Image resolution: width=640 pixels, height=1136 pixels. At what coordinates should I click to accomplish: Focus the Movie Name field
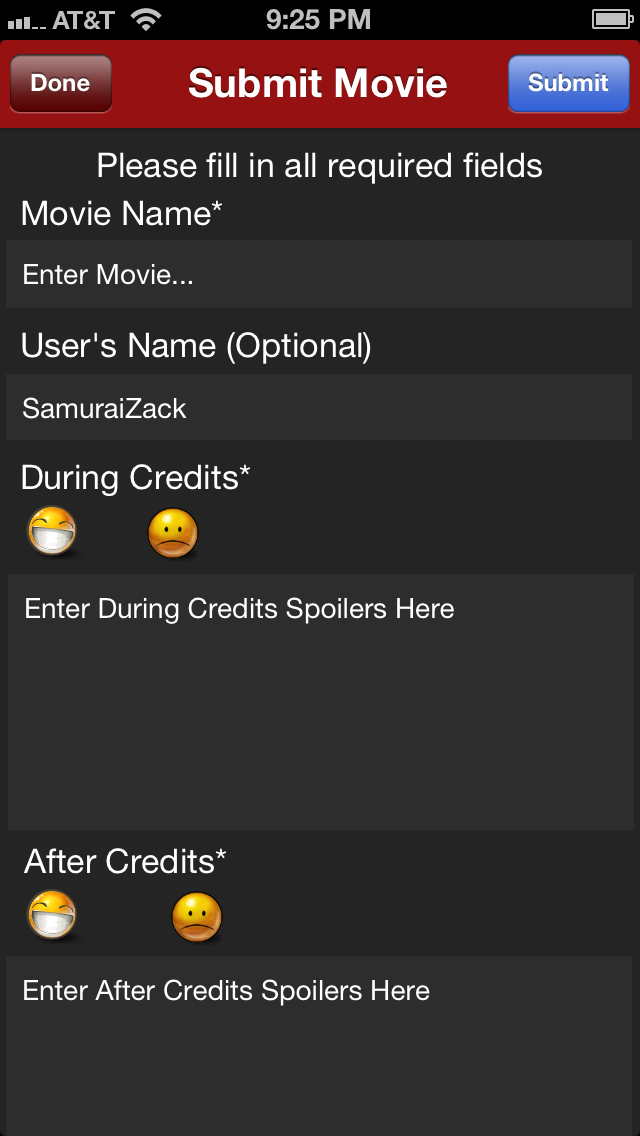320,274
